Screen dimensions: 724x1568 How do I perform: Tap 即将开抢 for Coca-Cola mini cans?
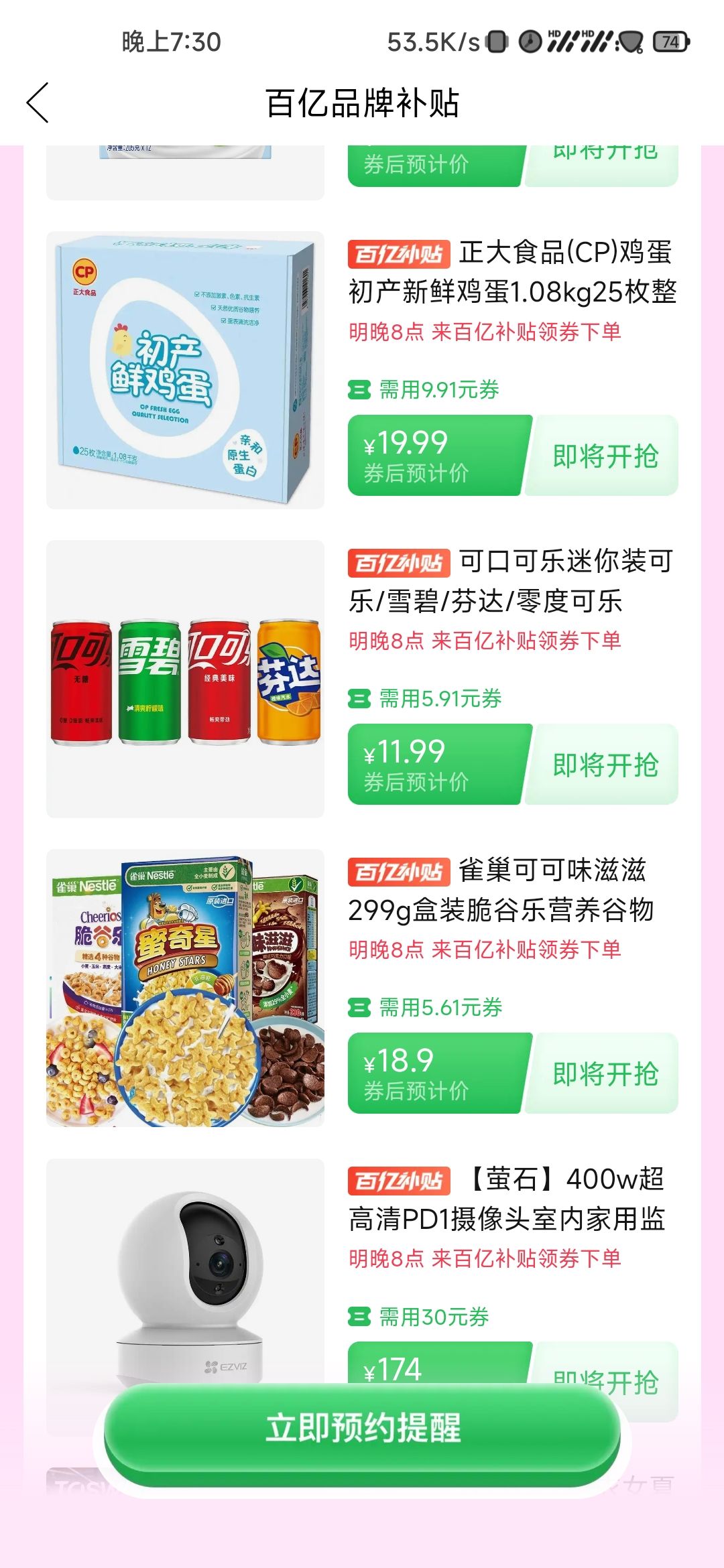(x=605, y=765)
